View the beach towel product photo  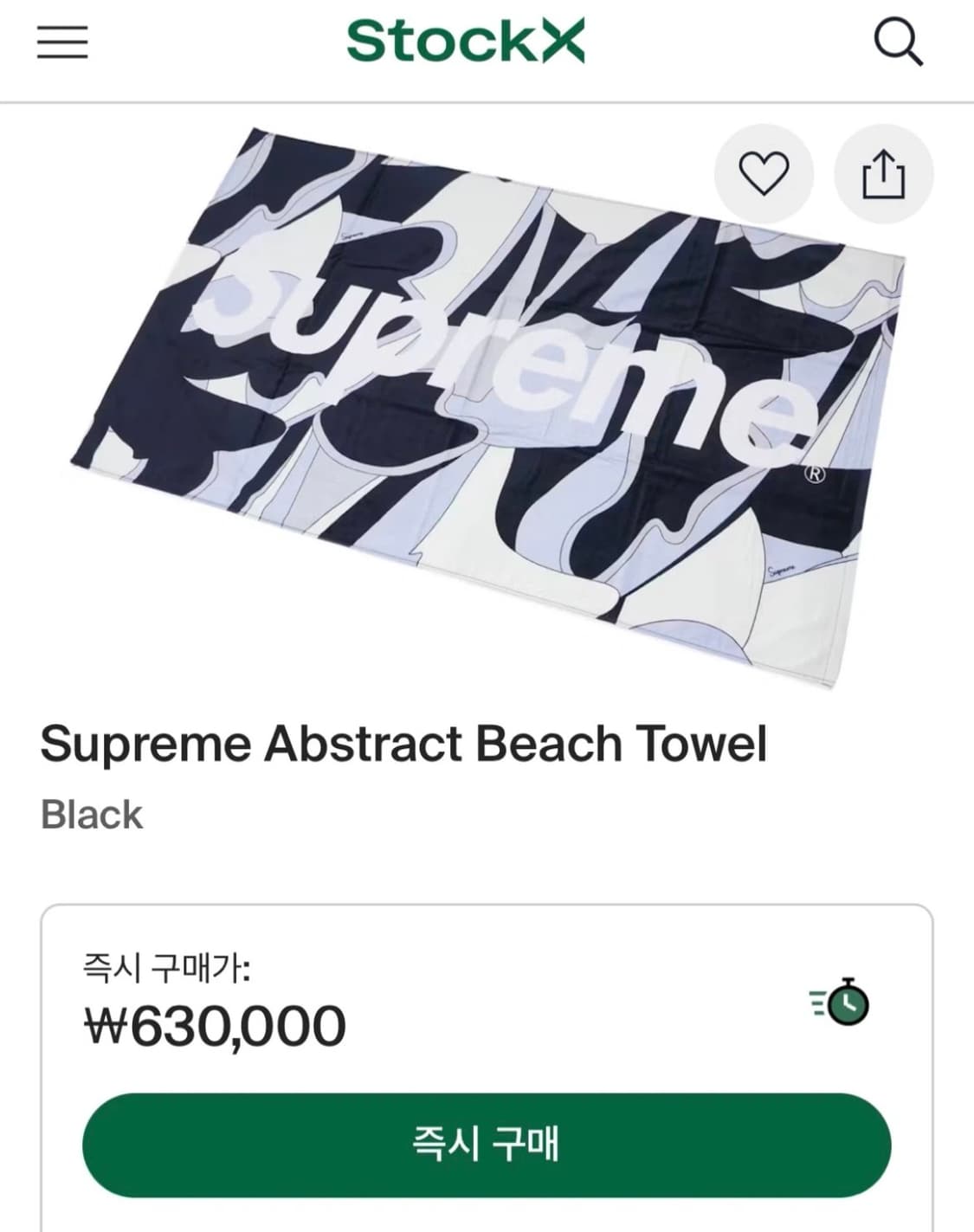click(485, 398)
